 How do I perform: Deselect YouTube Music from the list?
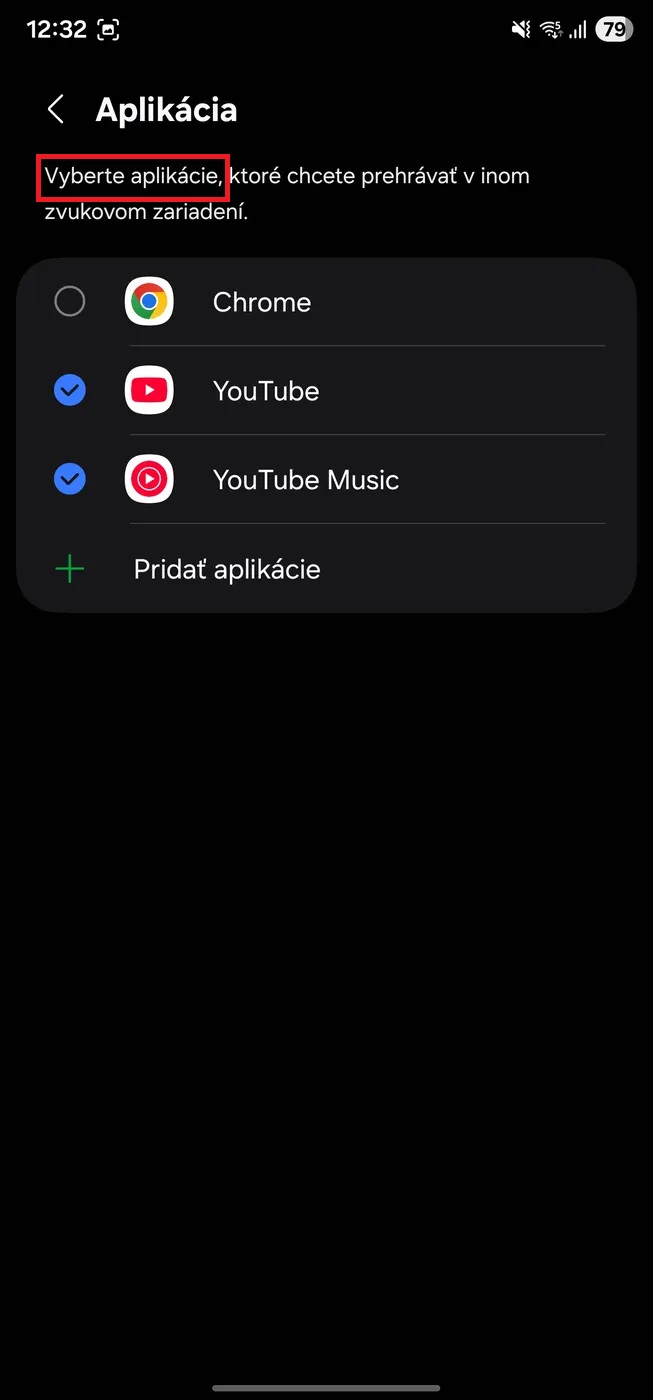(70, 479)
